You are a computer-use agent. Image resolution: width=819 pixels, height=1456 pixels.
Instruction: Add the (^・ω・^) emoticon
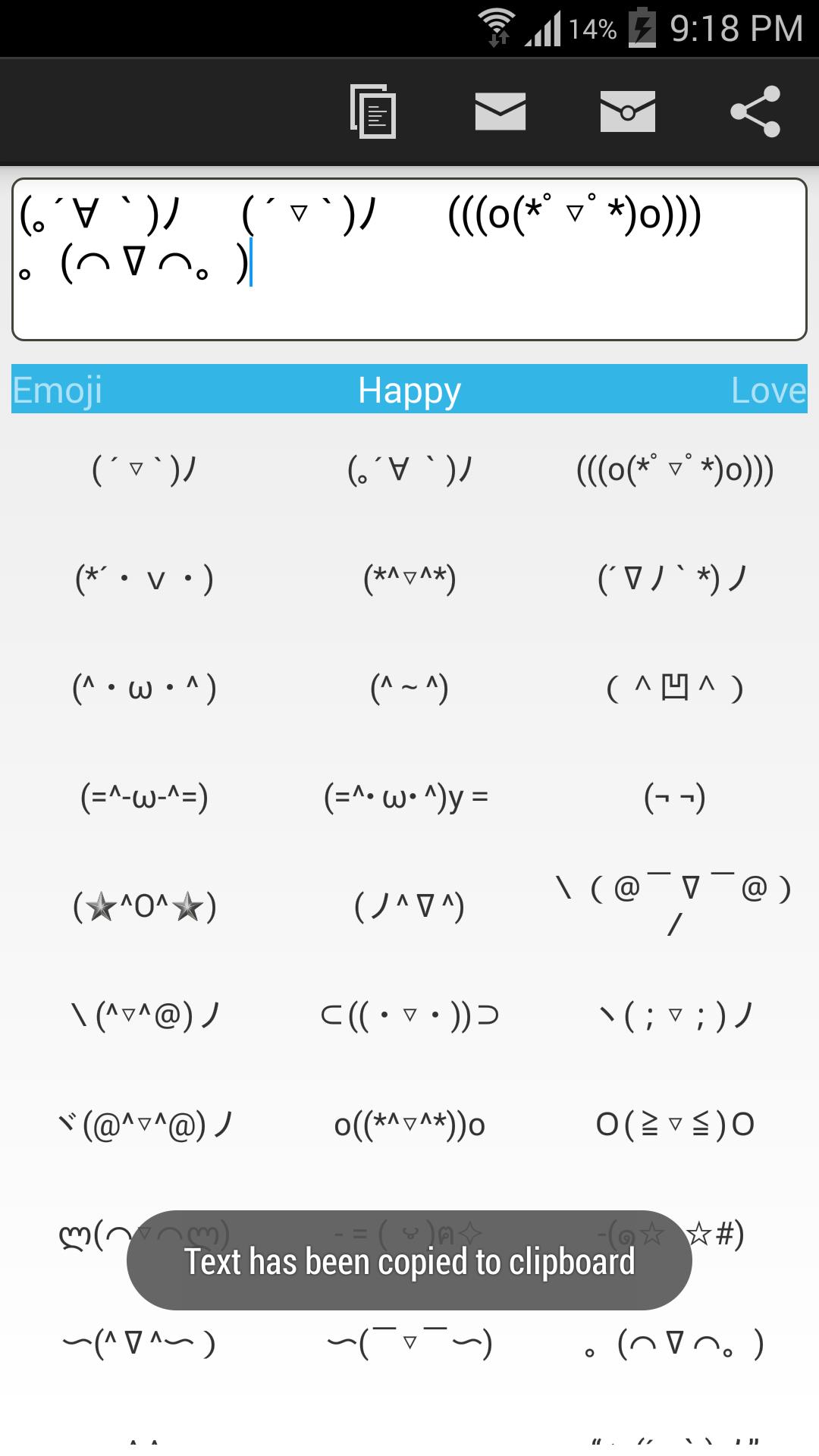[x=144, y=688]
